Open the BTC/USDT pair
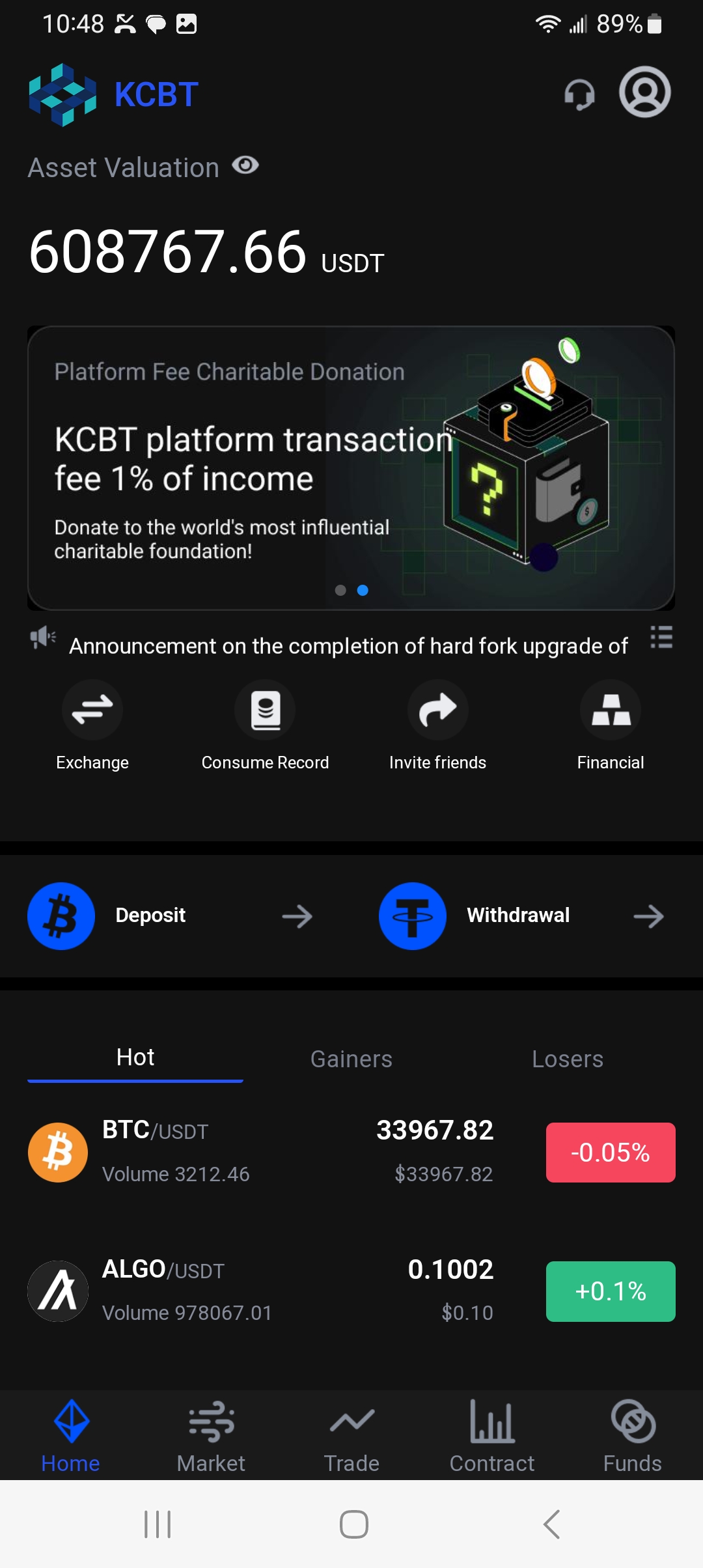Screen dimensions: 703x1568 pos(260,1151)
